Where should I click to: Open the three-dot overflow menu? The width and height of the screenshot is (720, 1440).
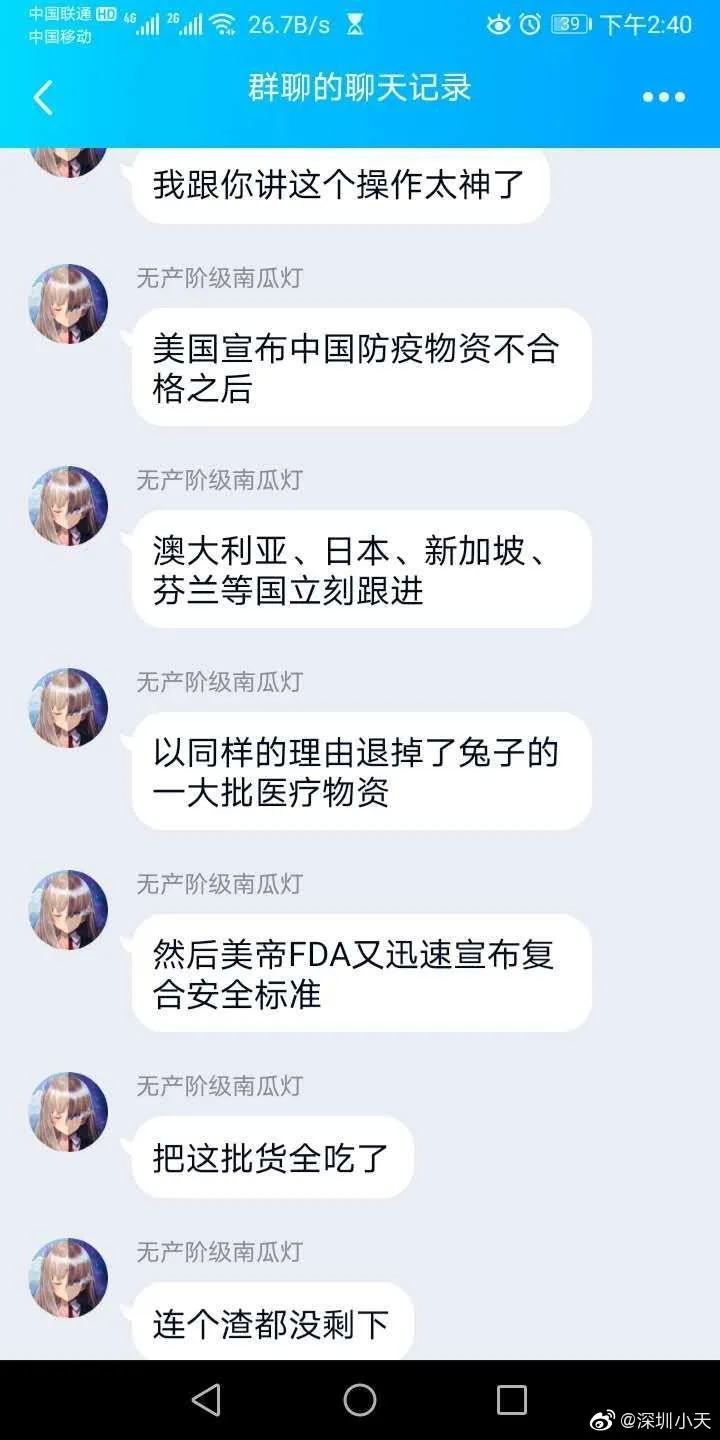click(663, 97)
